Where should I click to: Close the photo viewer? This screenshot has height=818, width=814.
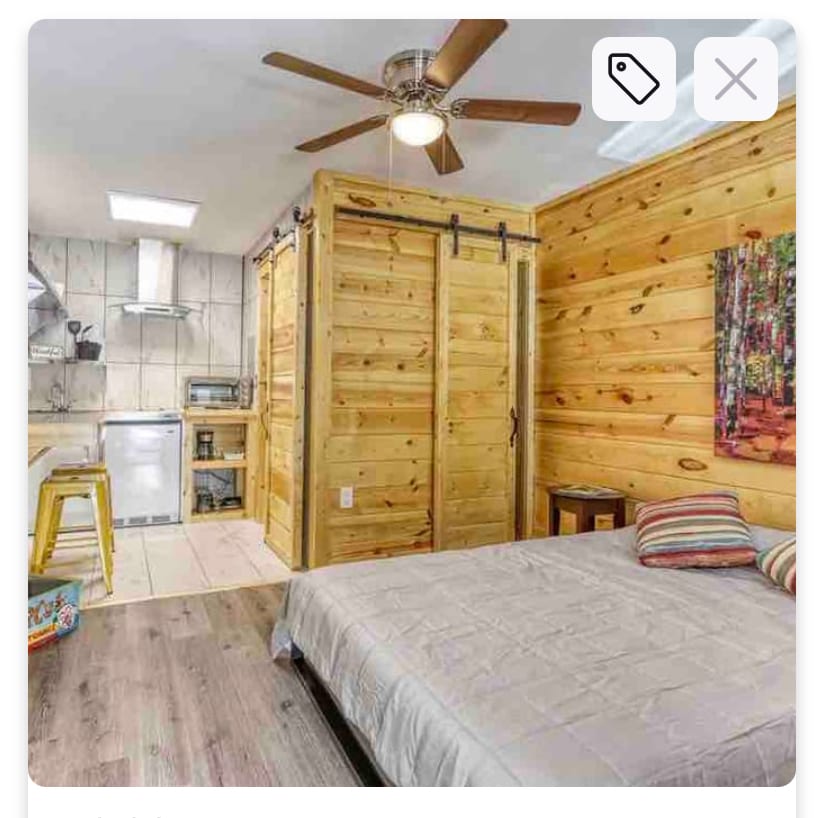[735, 79]
